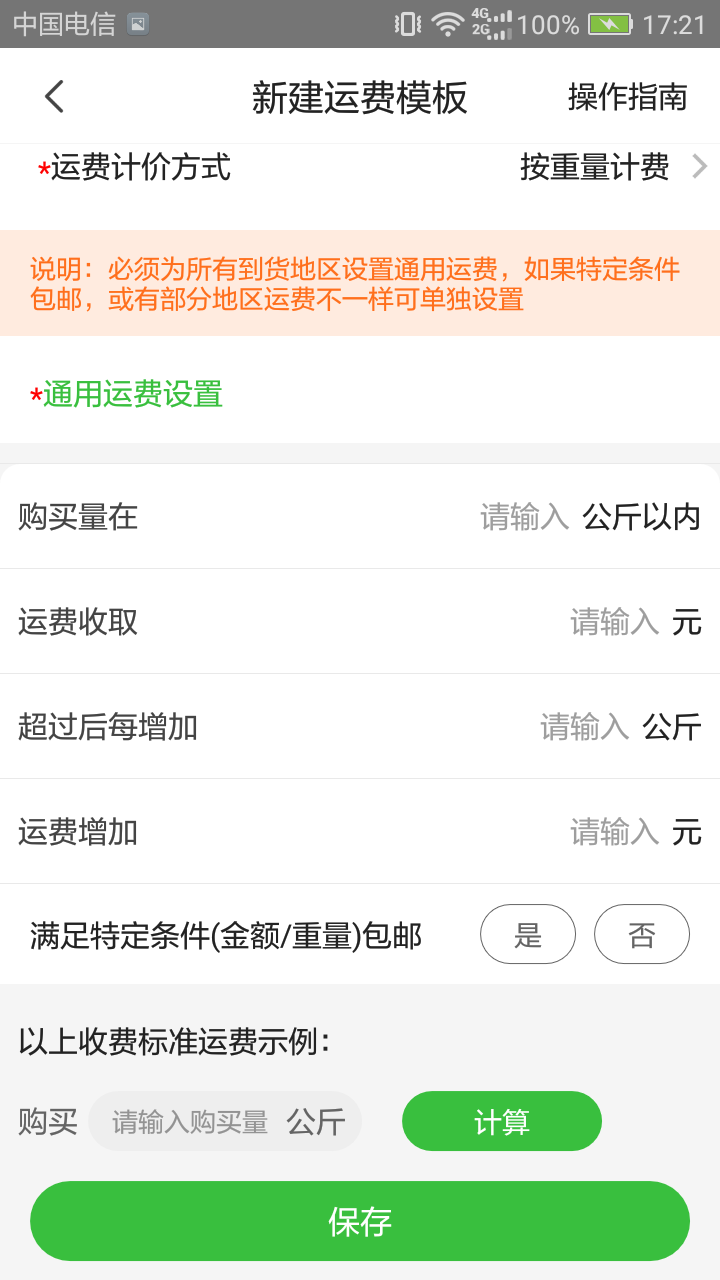Open the 操作指南 guide
The image size is (720, 1280).
coord(628,97)
